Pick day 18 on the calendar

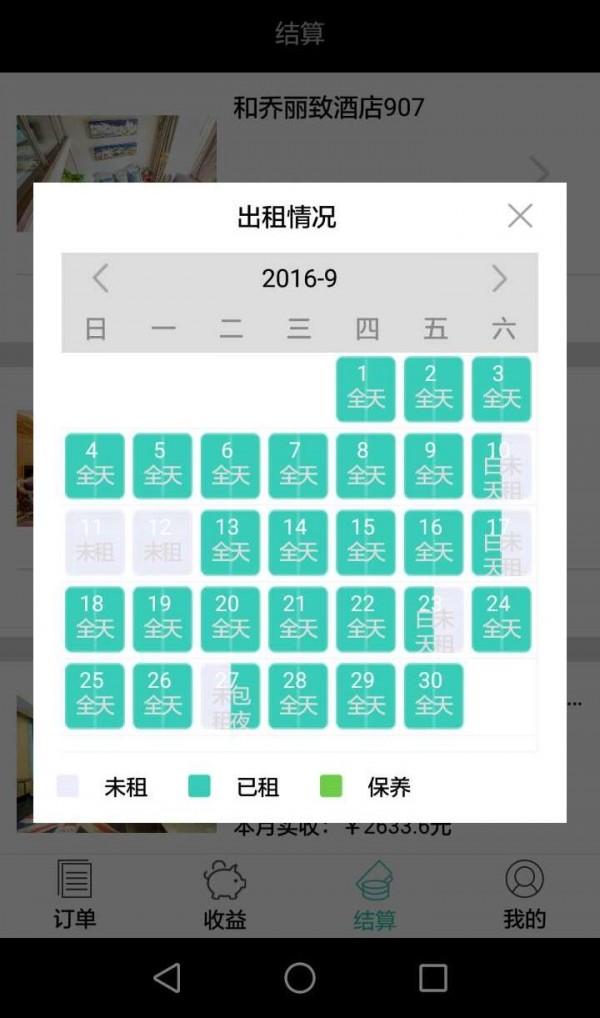(x=95, y=619)
